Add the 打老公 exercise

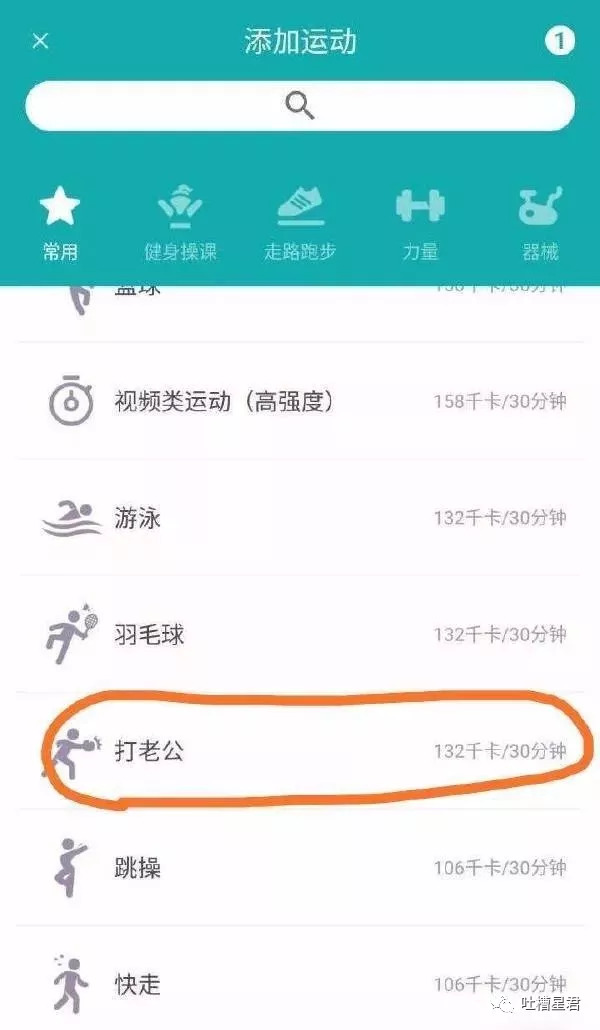(300, 751)
